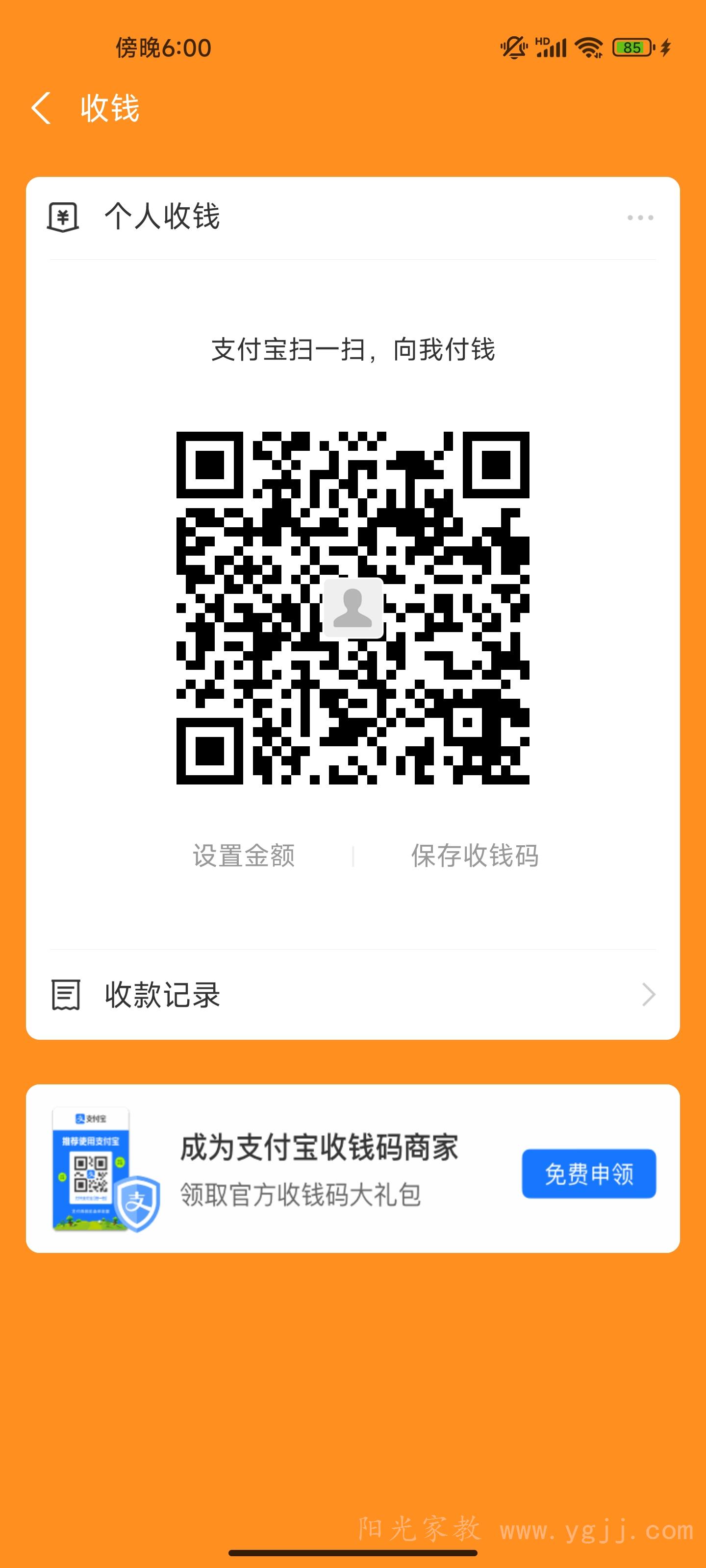
Task: Tap the 免费申领 button
Action: click(x=588, y=1174)
